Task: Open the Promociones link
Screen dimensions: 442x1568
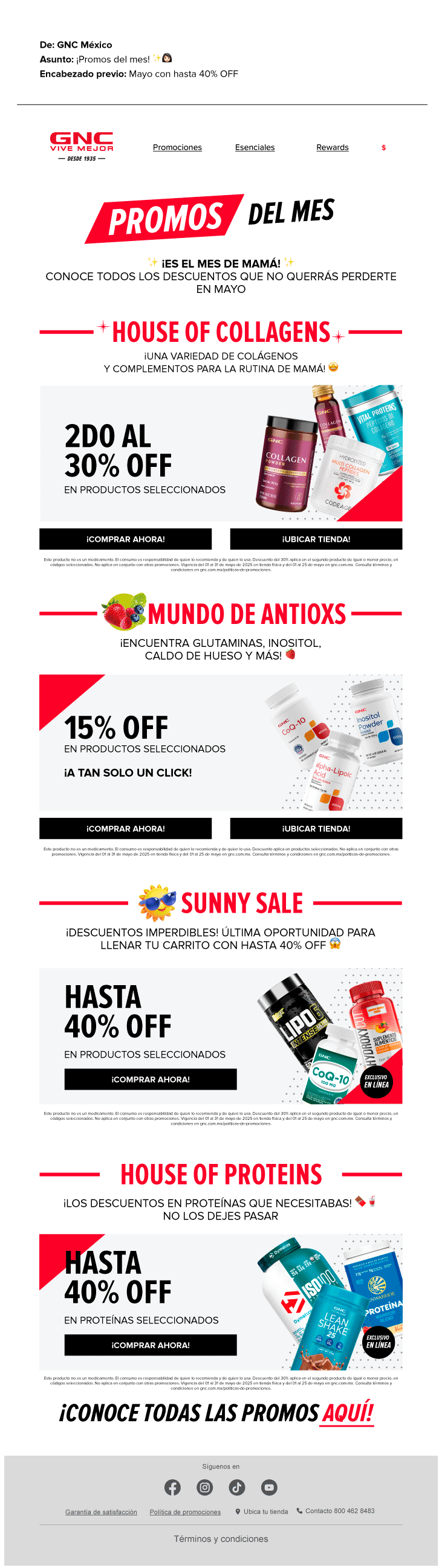Action: [177, 147]
